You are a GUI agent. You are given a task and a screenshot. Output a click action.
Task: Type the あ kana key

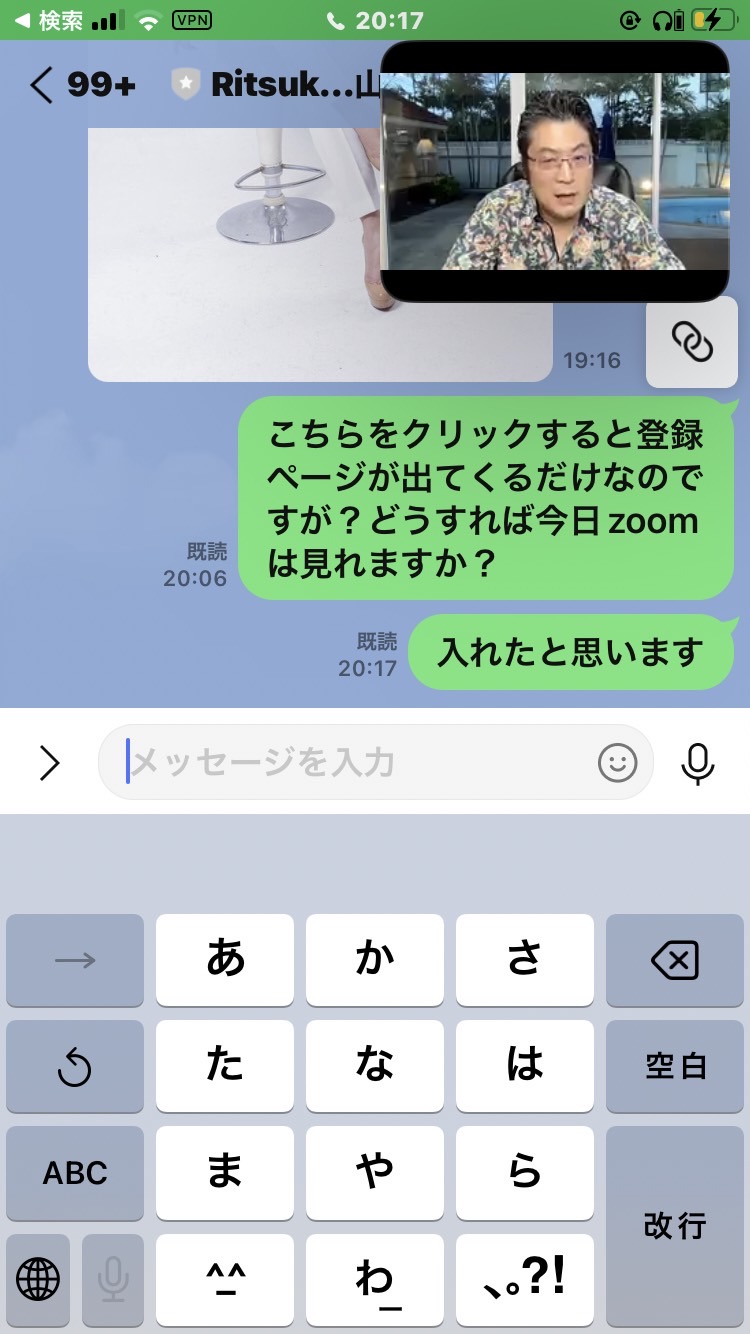[x=225, y=960]
